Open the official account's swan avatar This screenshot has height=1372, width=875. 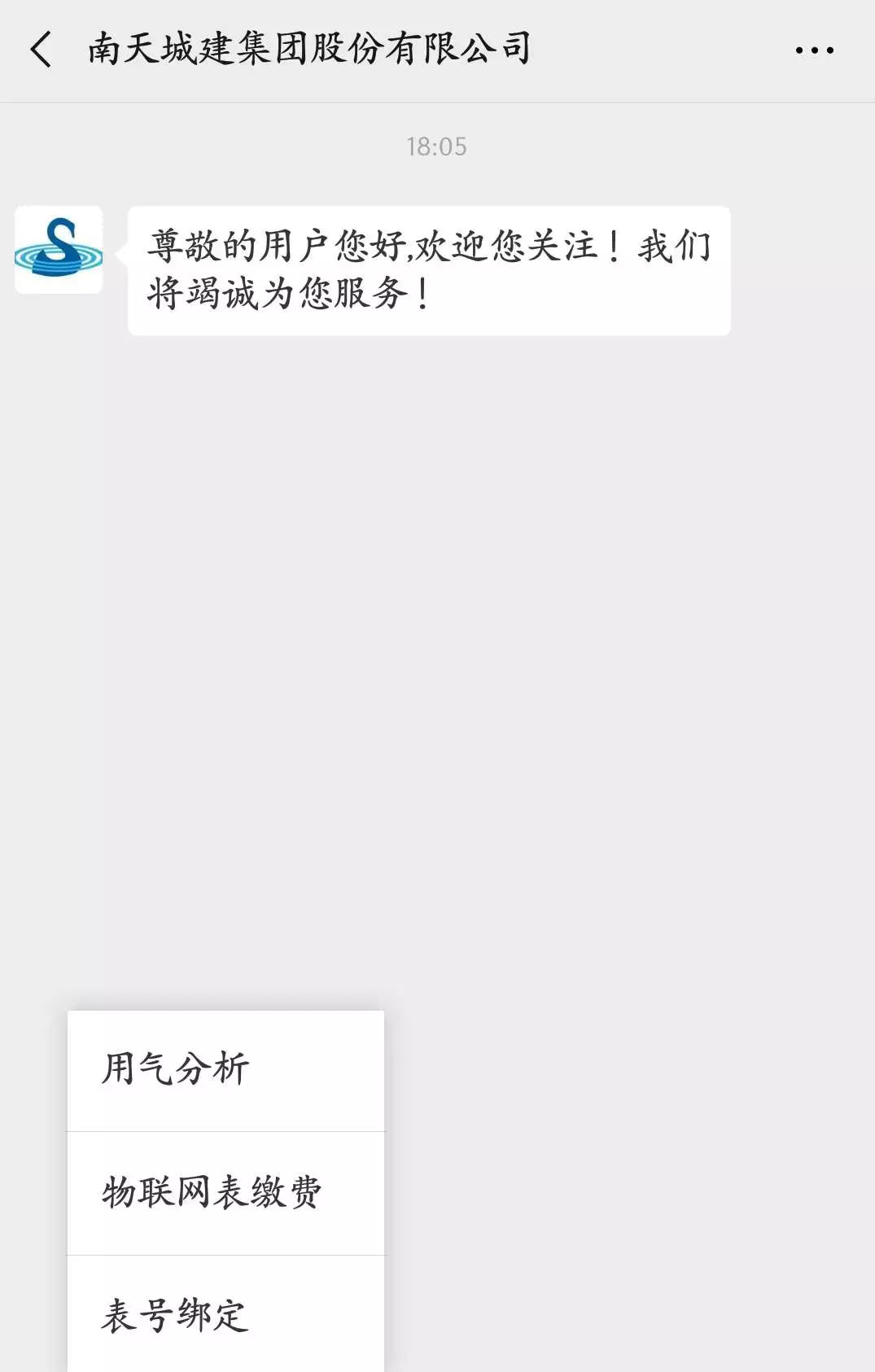click(x=59, y=250)
